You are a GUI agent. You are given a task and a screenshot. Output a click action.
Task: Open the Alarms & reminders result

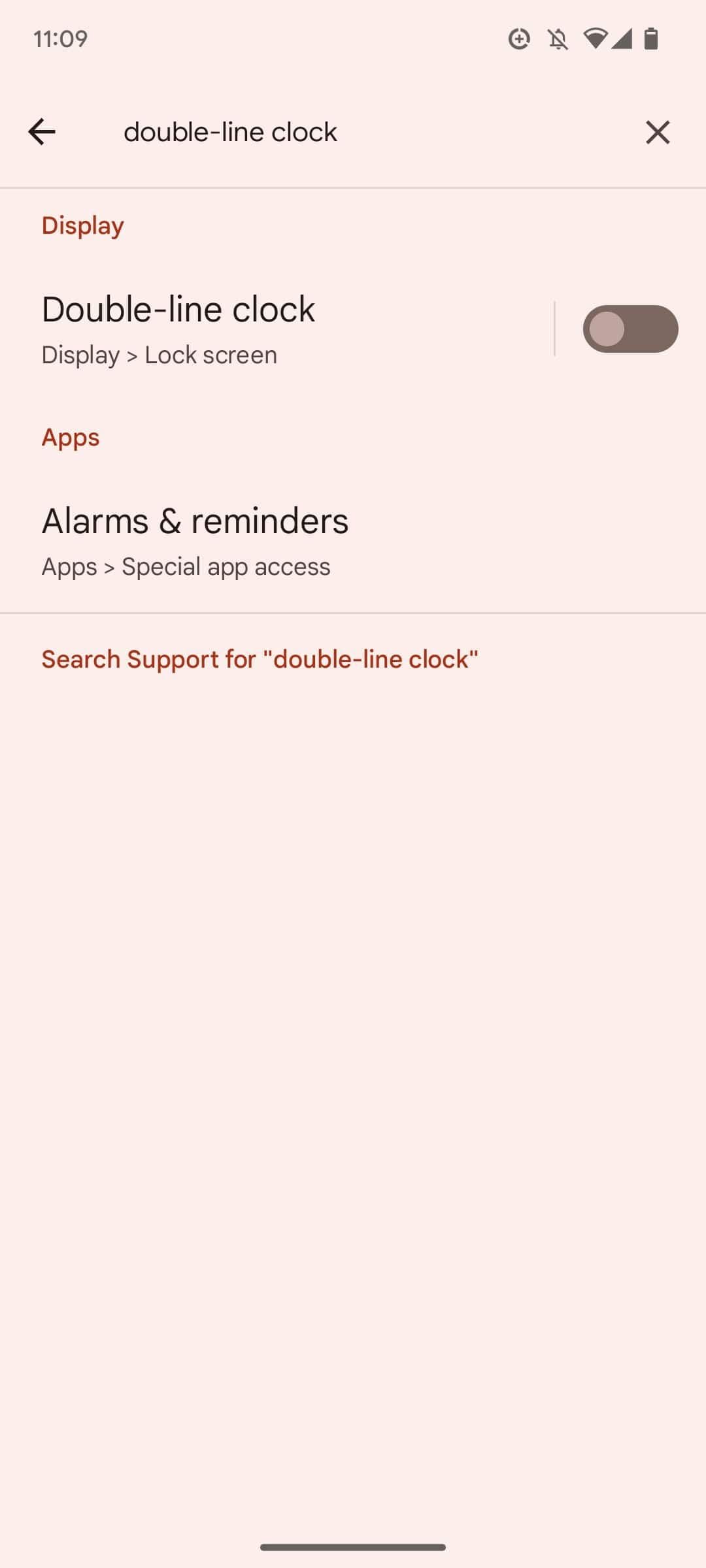195,521
